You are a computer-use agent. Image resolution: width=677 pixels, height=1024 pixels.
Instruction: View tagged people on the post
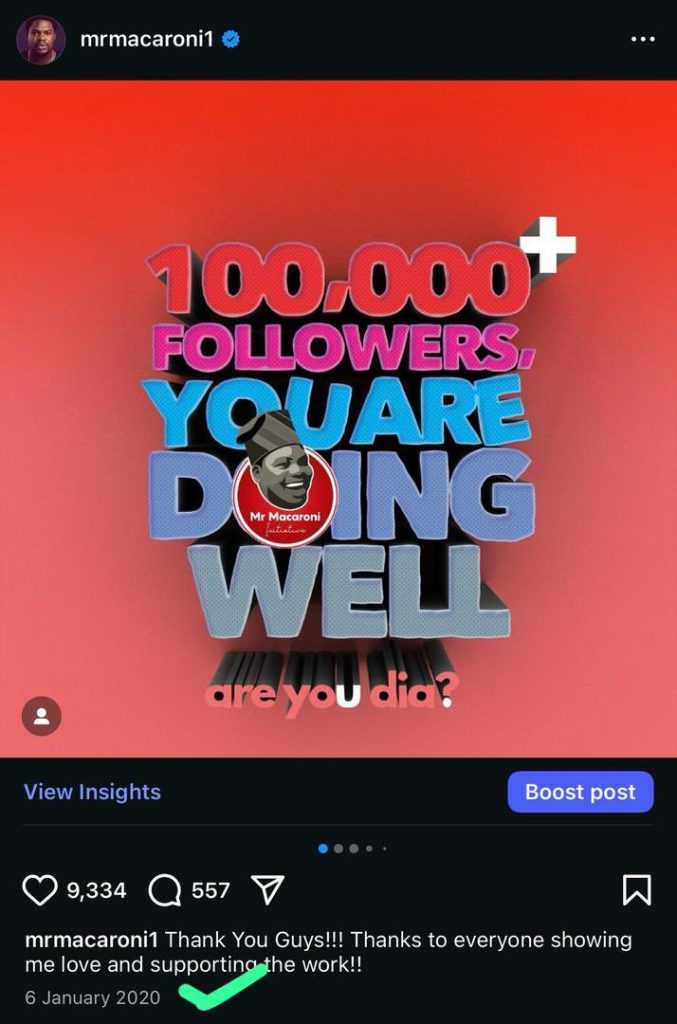[41, 716]
